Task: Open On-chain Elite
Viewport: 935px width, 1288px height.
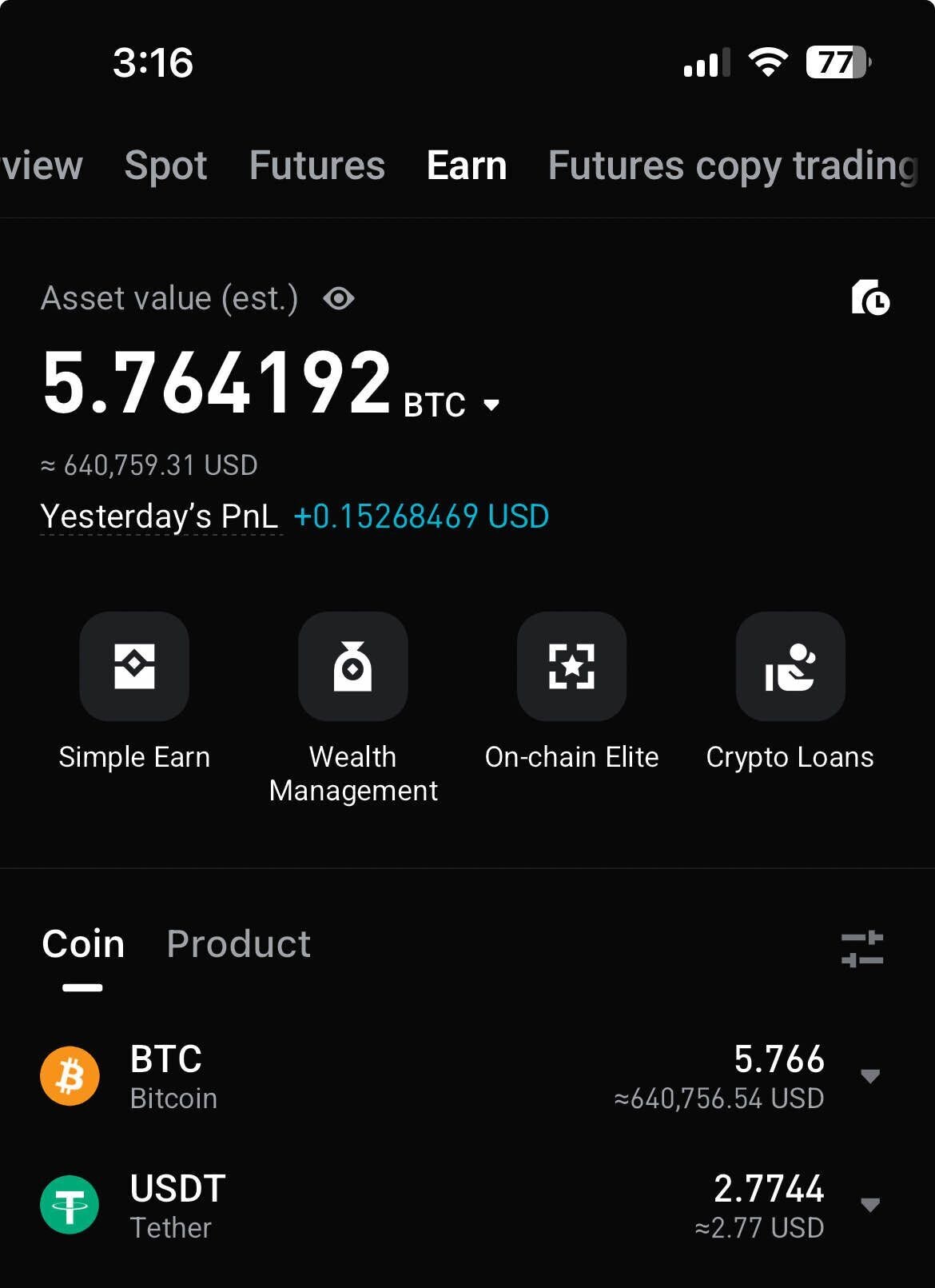Action: pos(571,667)
